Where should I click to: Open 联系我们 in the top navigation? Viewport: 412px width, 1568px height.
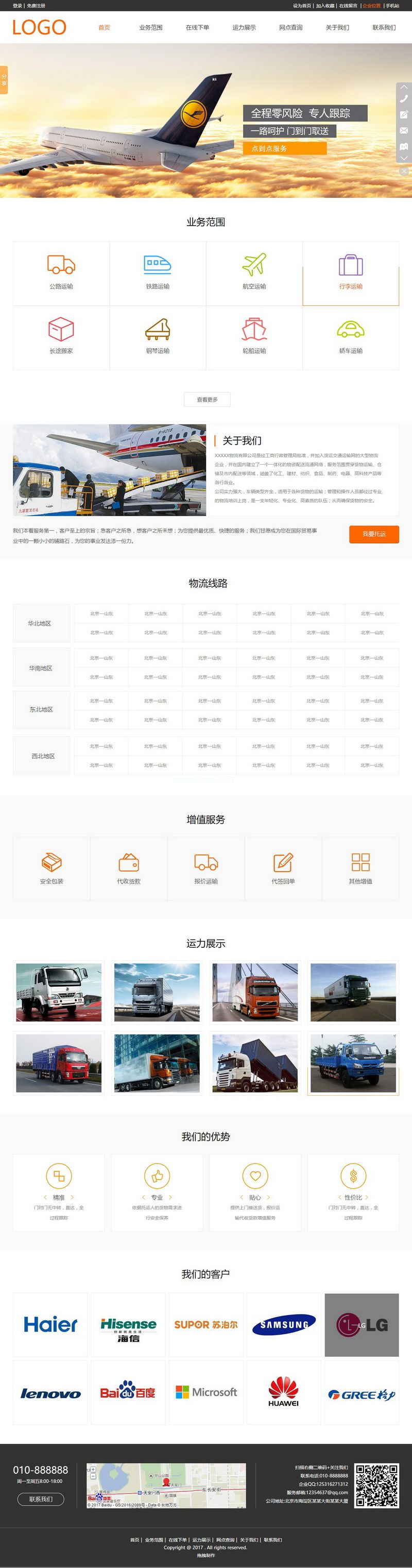pyautogui.click(x=383, y=27)
